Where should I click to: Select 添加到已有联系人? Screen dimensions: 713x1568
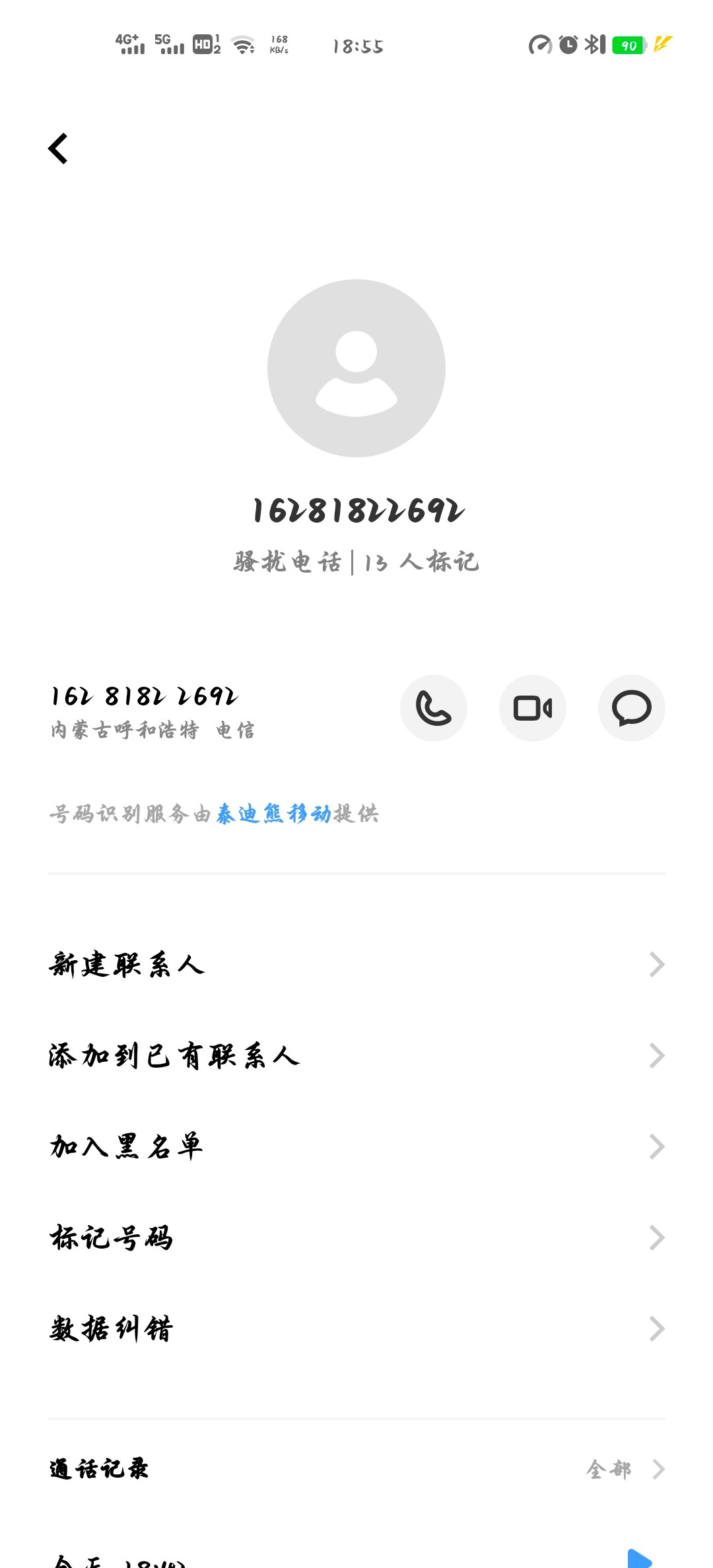(356, 1056)
